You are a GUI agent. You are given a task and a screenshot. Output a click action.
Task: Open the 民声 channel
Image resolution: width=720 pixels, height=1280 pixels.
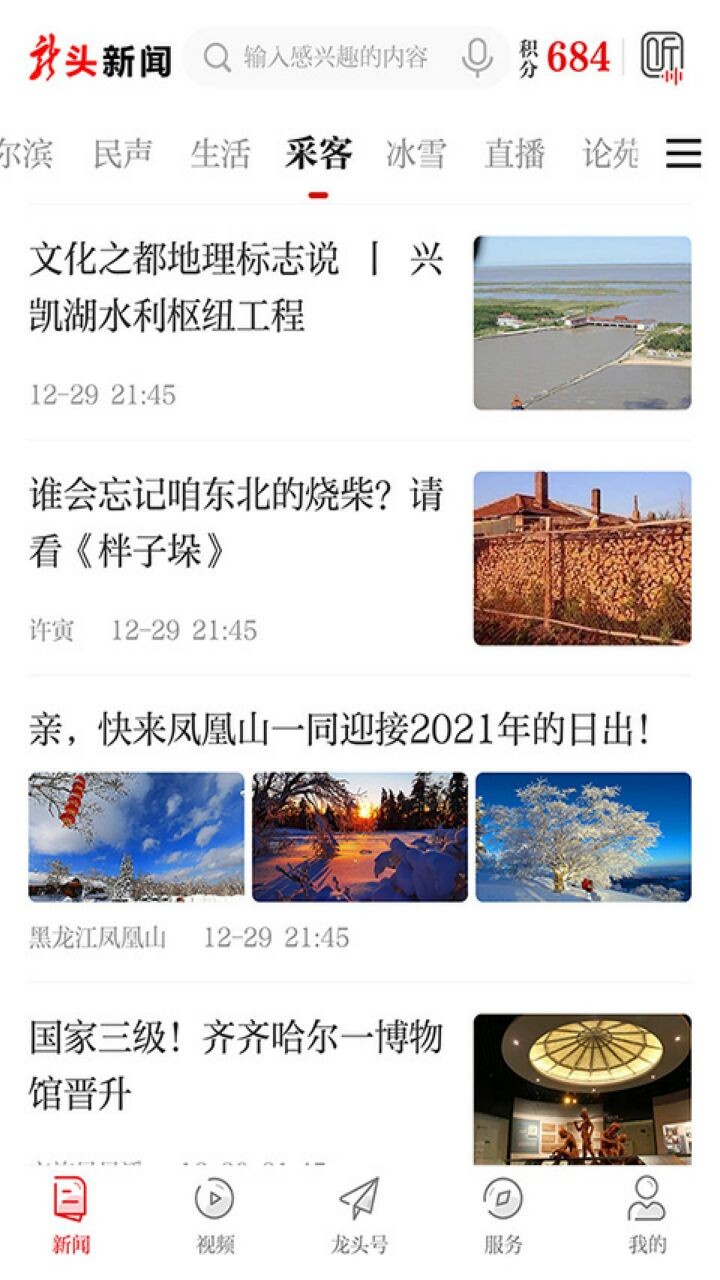click(x=124, y=152)
